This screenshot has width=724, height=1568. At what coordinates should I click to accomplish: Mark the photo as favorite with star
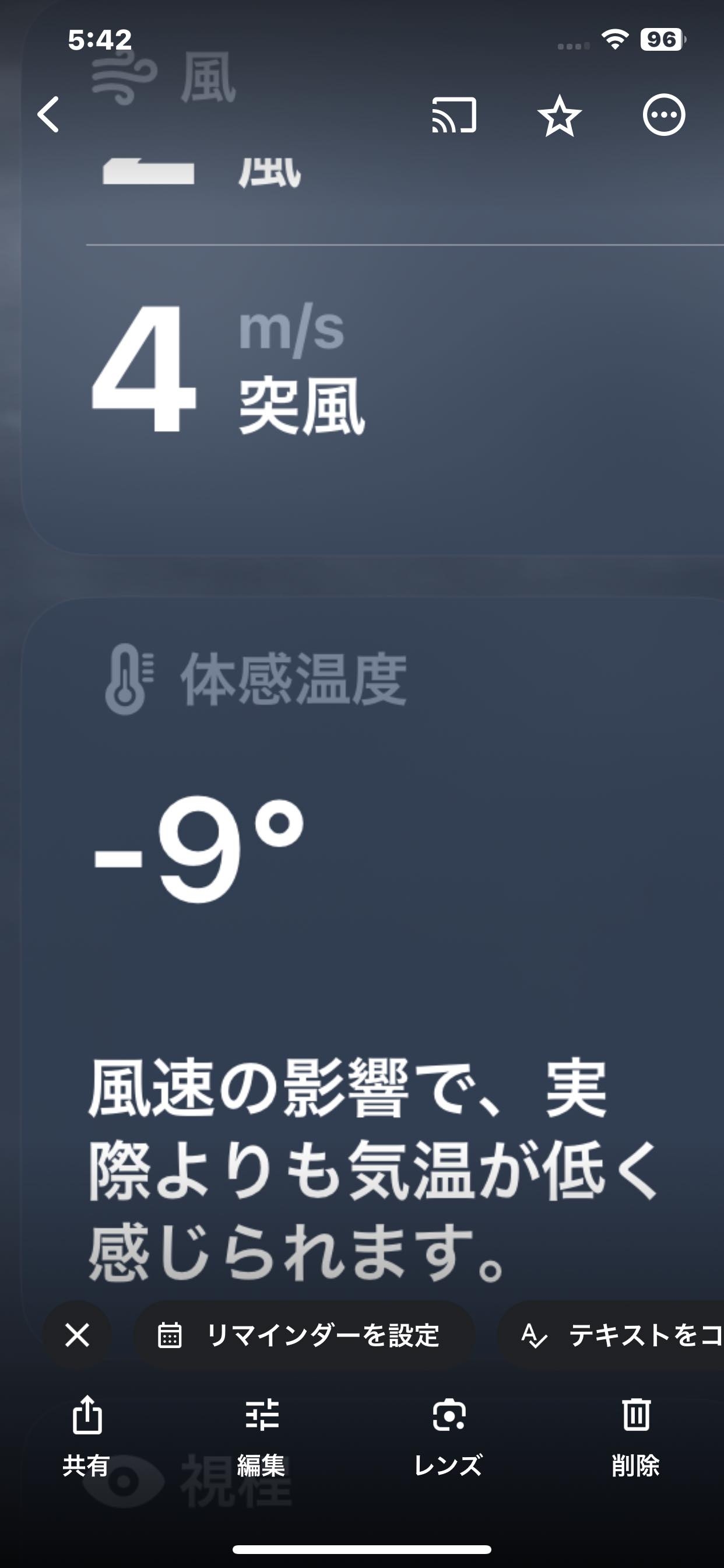tap(559, 115)
